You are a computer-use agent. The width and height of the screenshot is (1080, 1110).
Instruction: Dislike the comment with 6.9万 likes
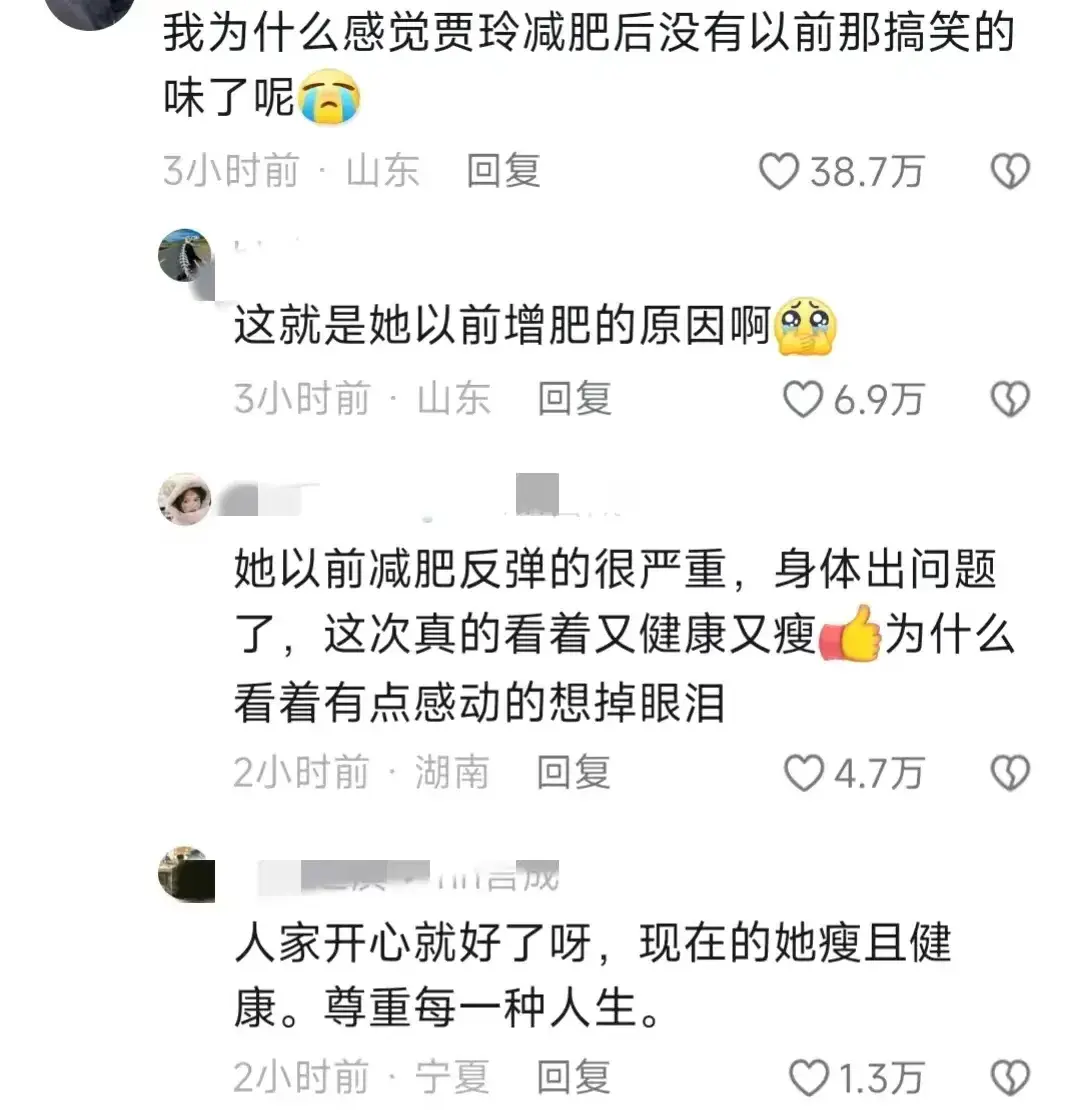[x=1009, y=400]
